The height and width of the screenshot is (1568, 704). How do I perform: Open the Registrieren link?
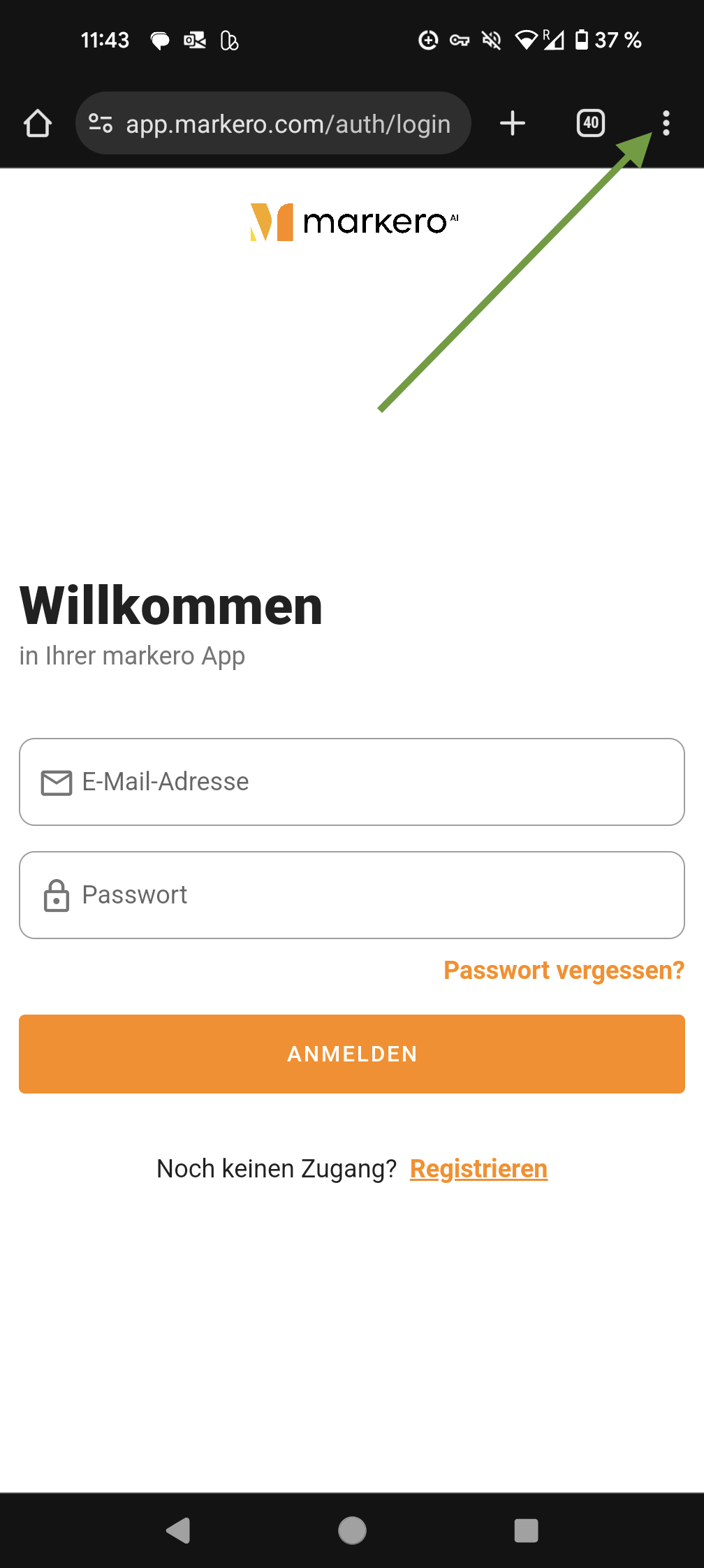click(x=478, y=1169)
